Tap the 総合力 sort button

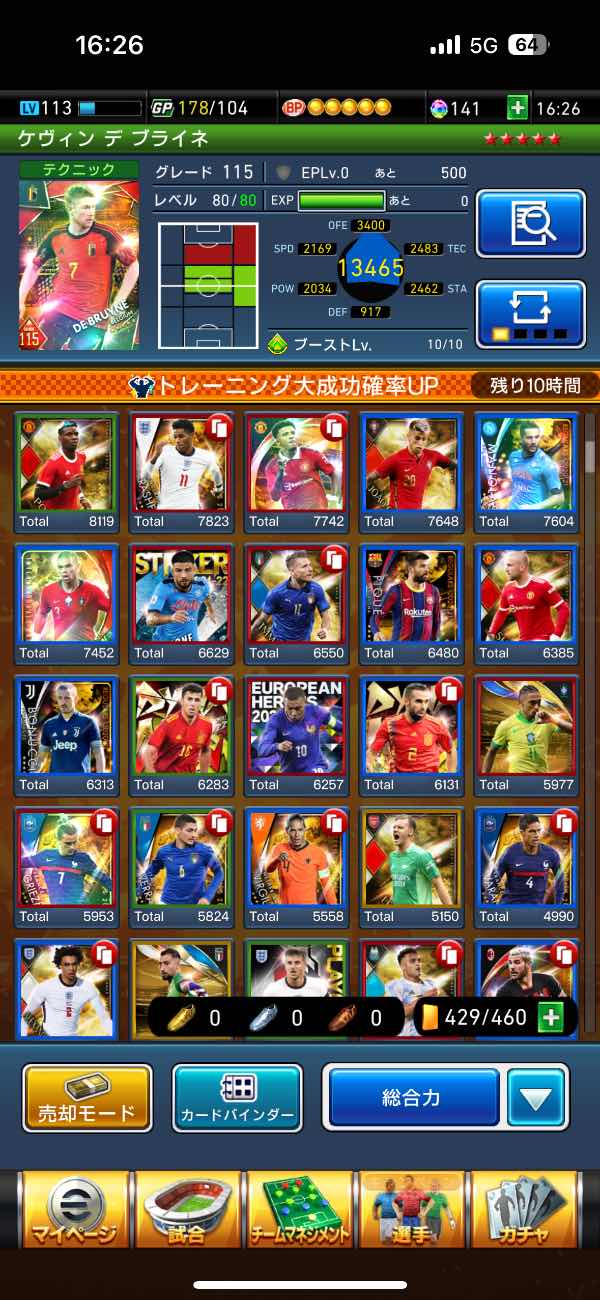413,1097
